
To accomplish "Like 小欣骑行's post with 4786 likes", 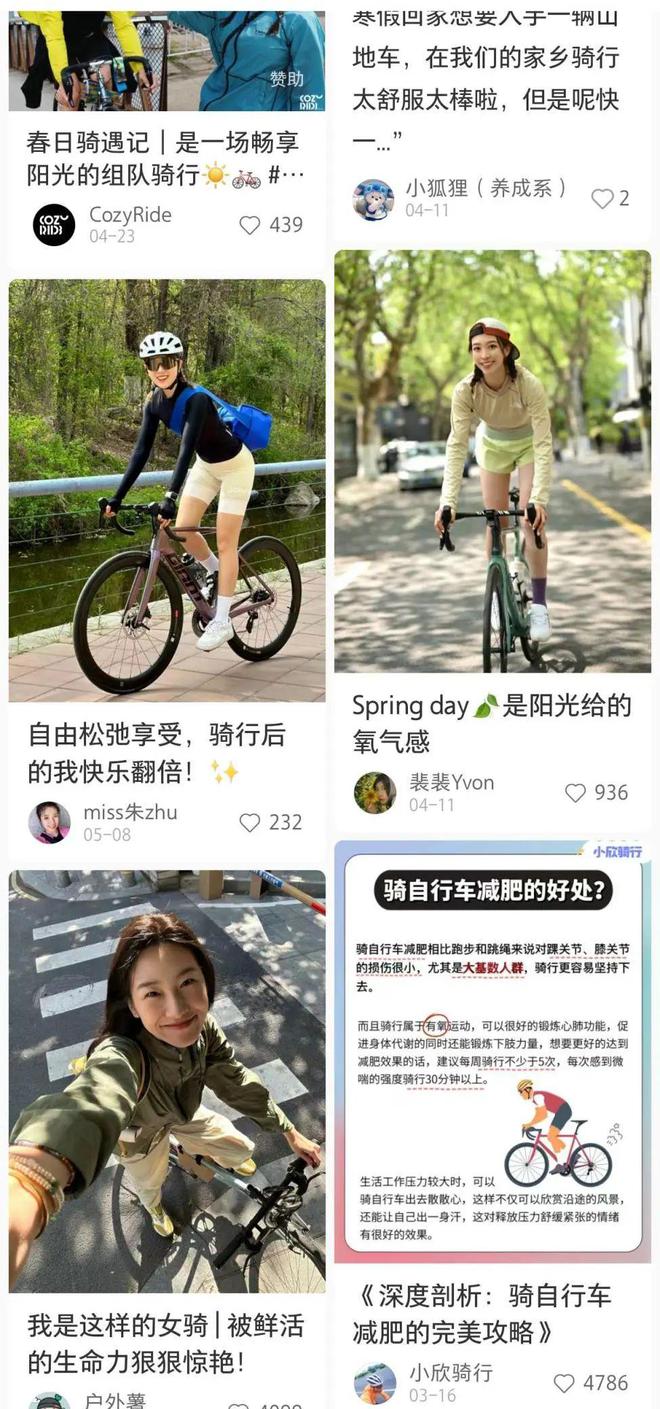I will coord(564,1383).
